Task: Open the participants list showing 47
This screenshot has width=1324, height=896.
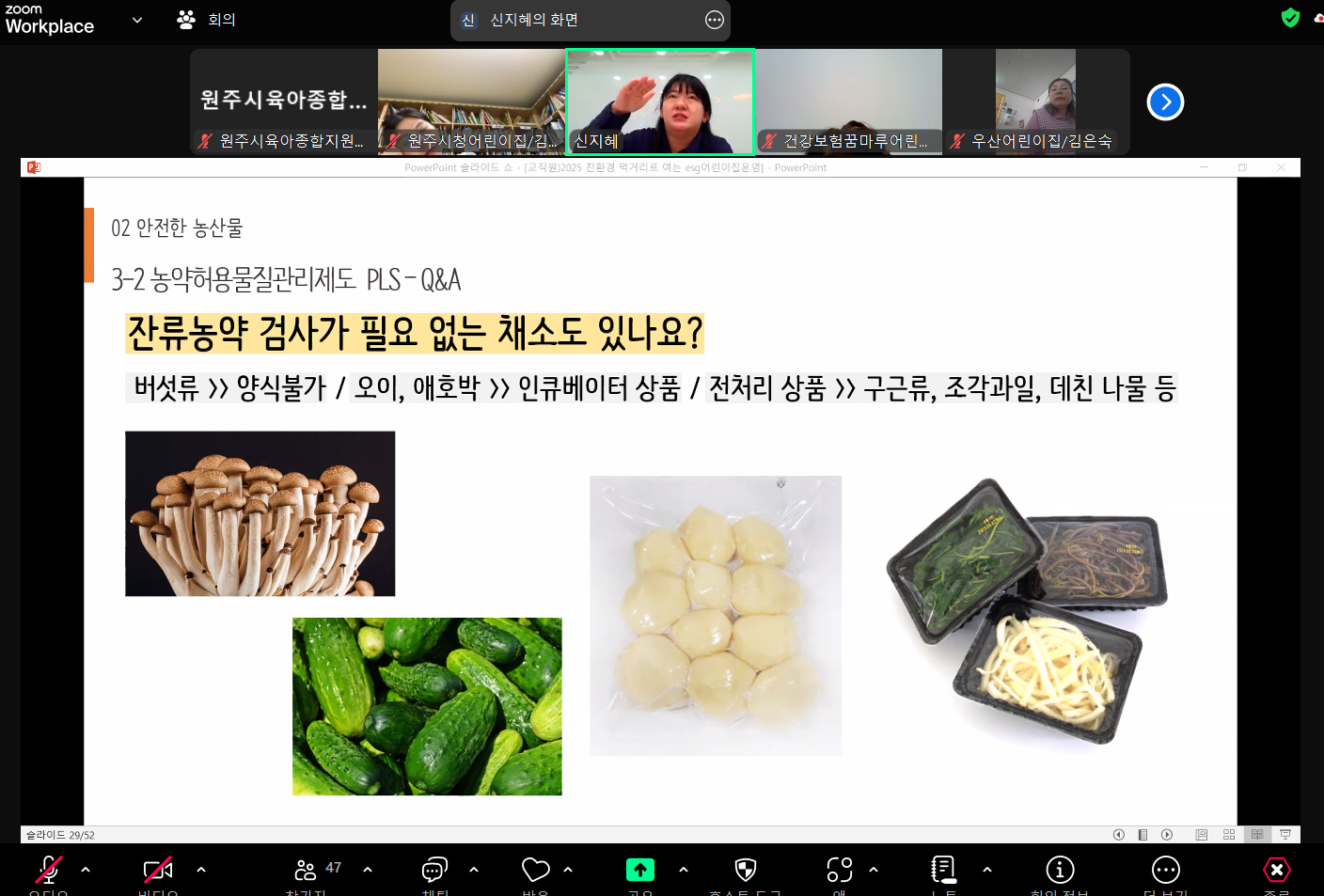Action: point(307,870)
